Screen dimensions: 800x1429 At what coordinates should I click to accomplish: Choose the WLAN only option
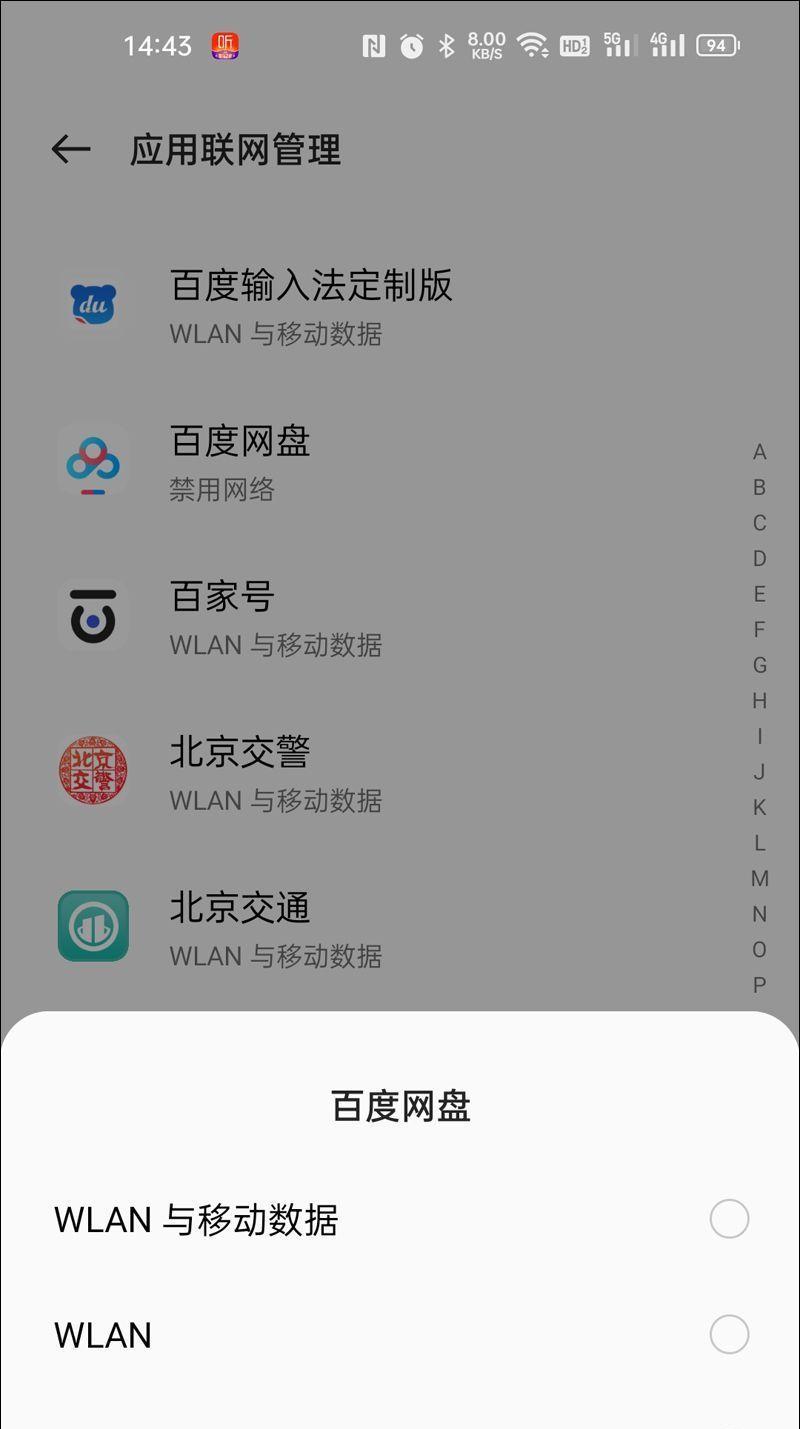[400, 1334]
